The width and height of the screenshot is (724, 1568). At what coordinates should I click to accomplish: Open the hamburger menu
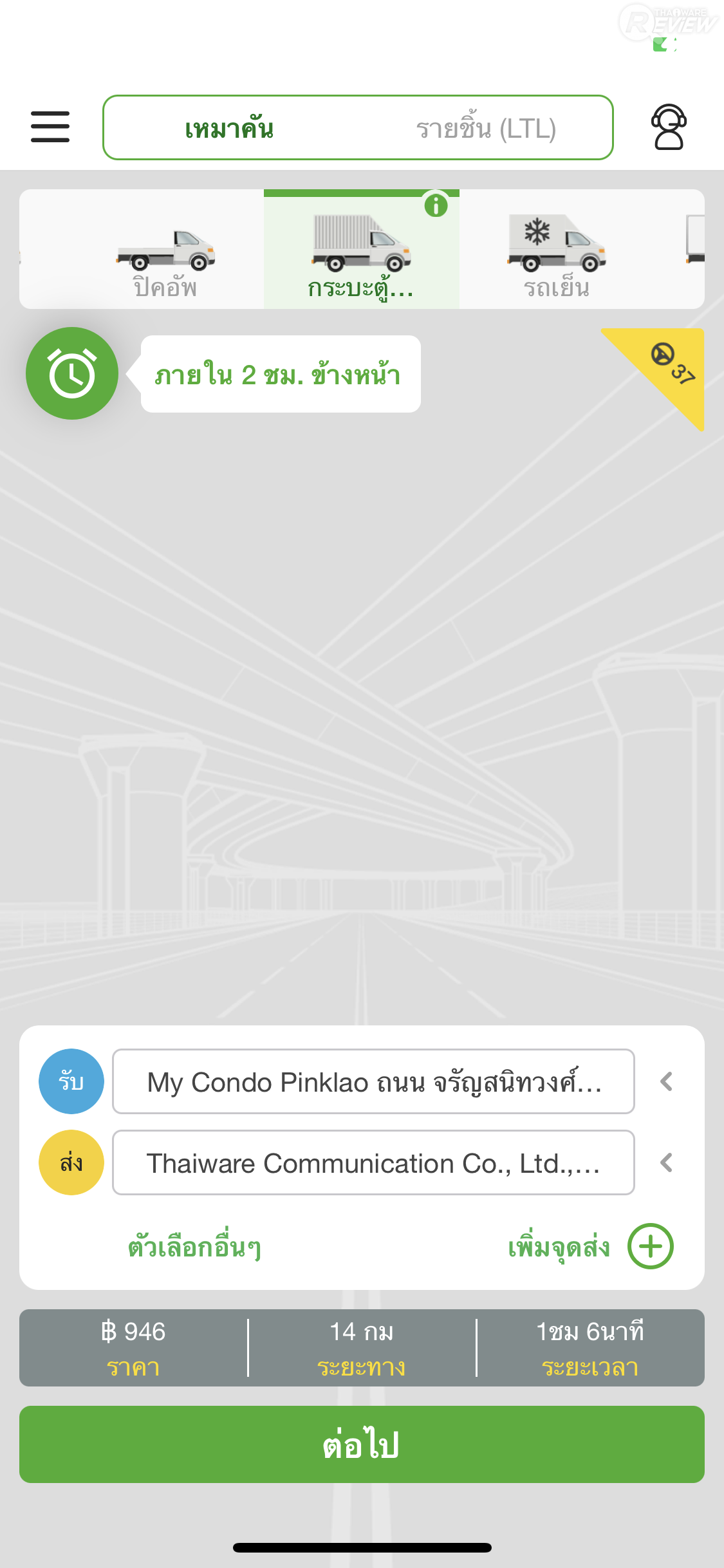[x=50, y=127]
